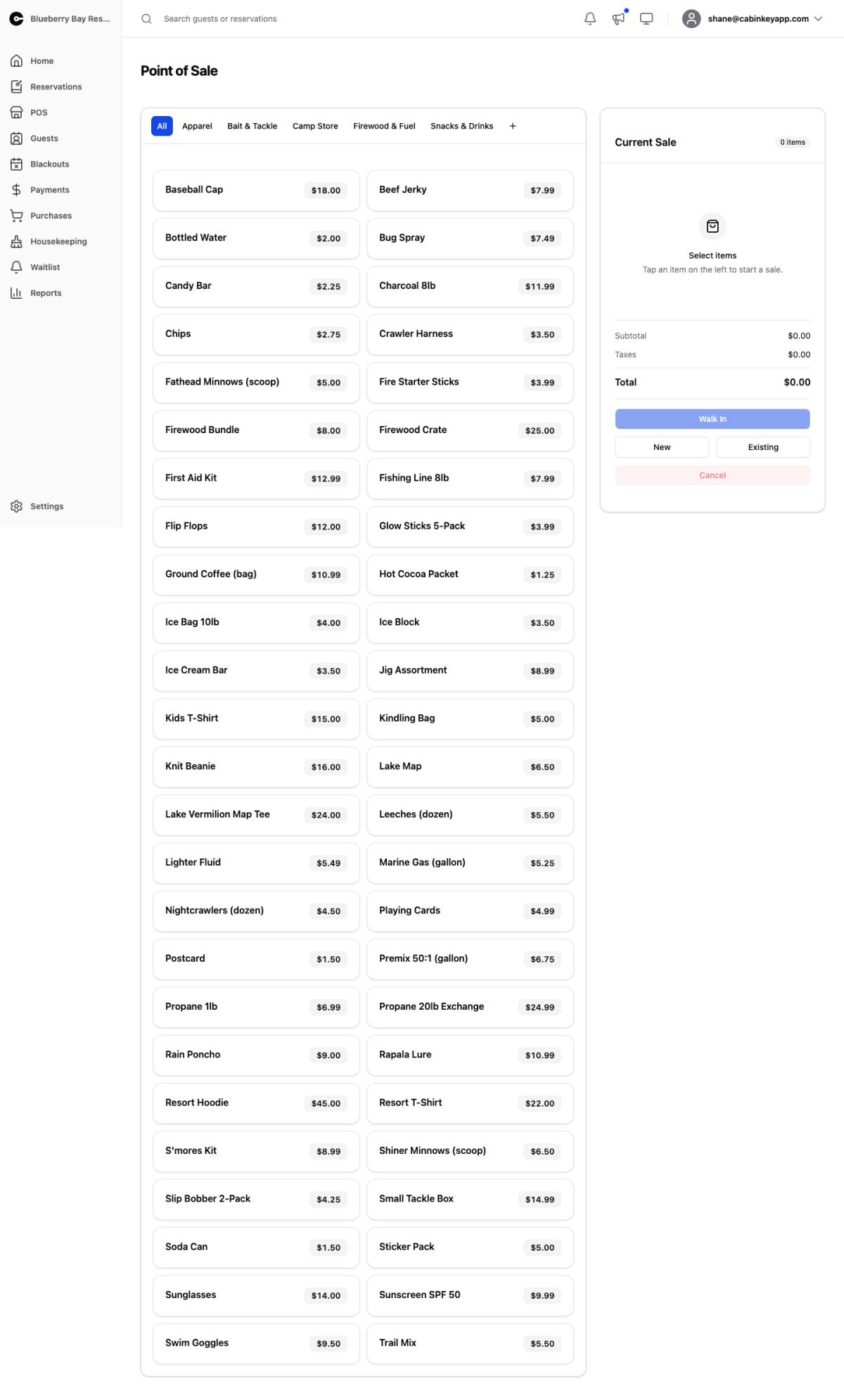Add a new category with plus icon
844x1400 pixels.
[513, 126]
